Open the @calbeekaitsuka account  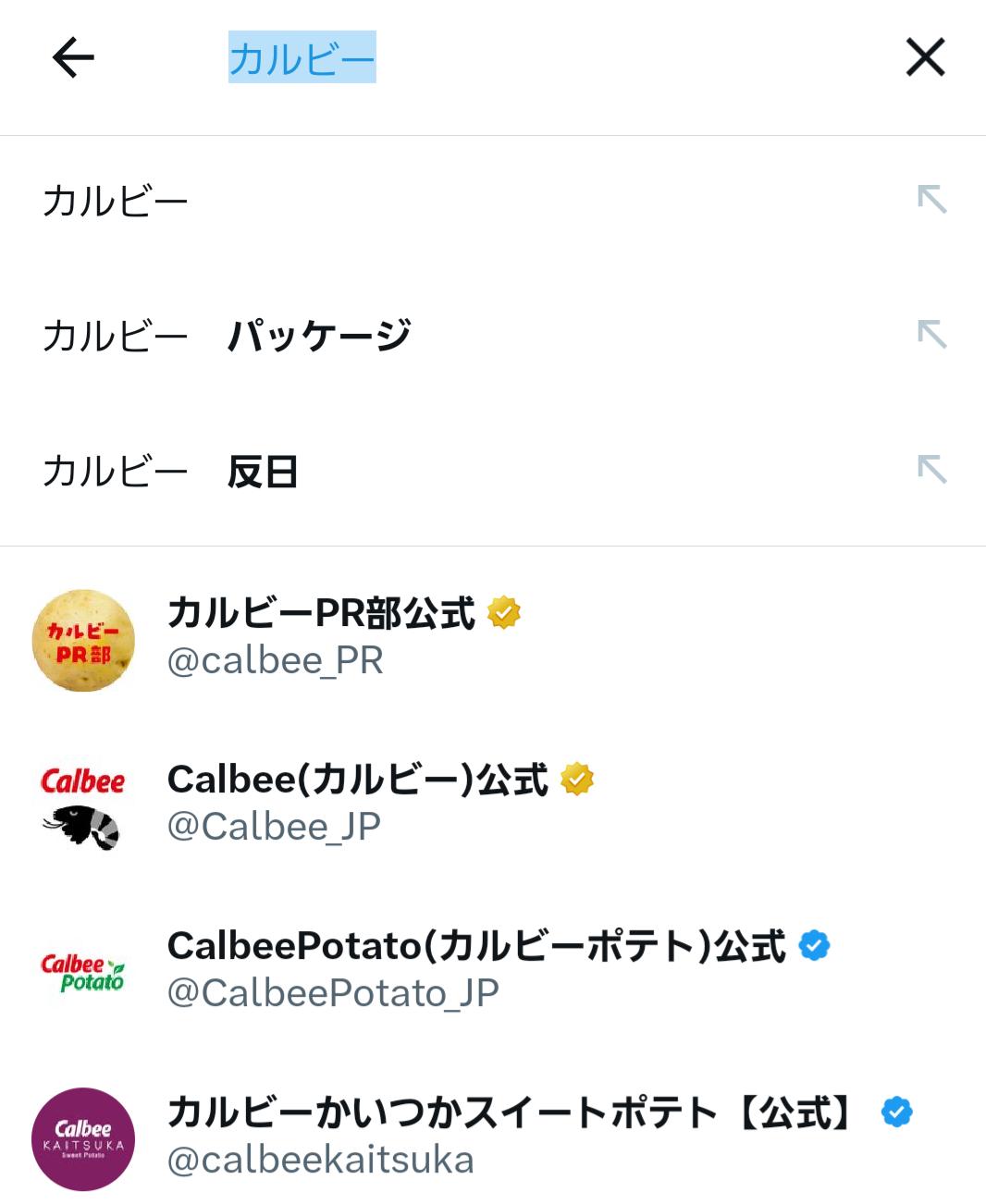pos(493,1138)
